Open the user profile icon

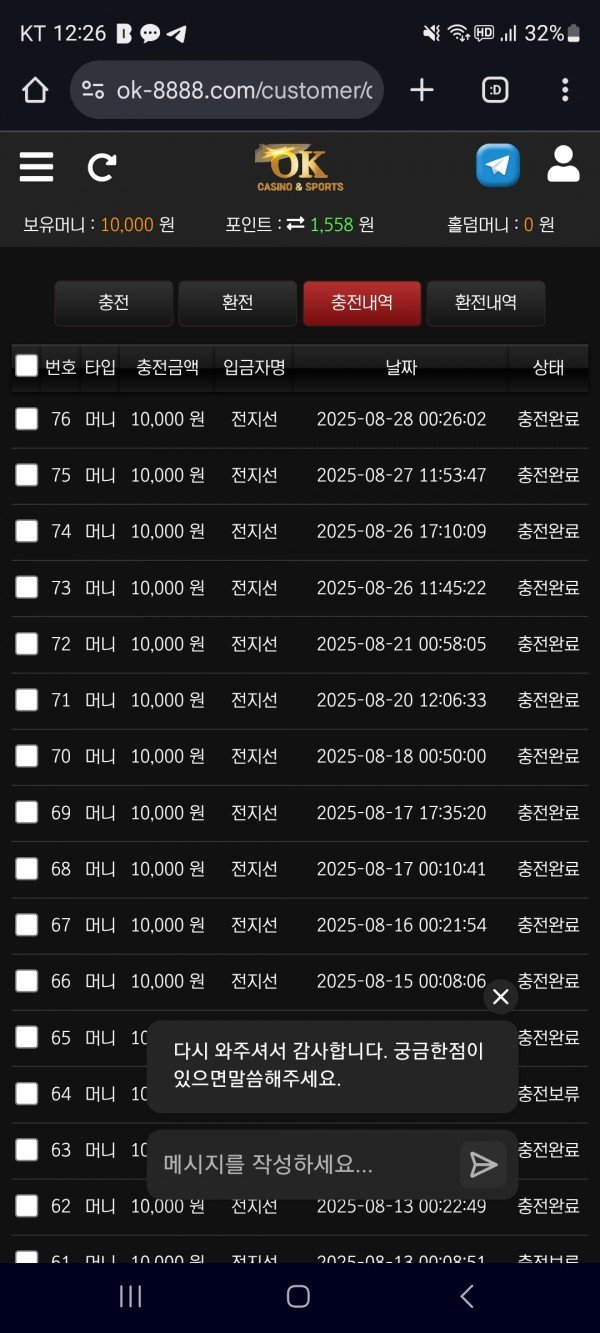click(563, 165)
